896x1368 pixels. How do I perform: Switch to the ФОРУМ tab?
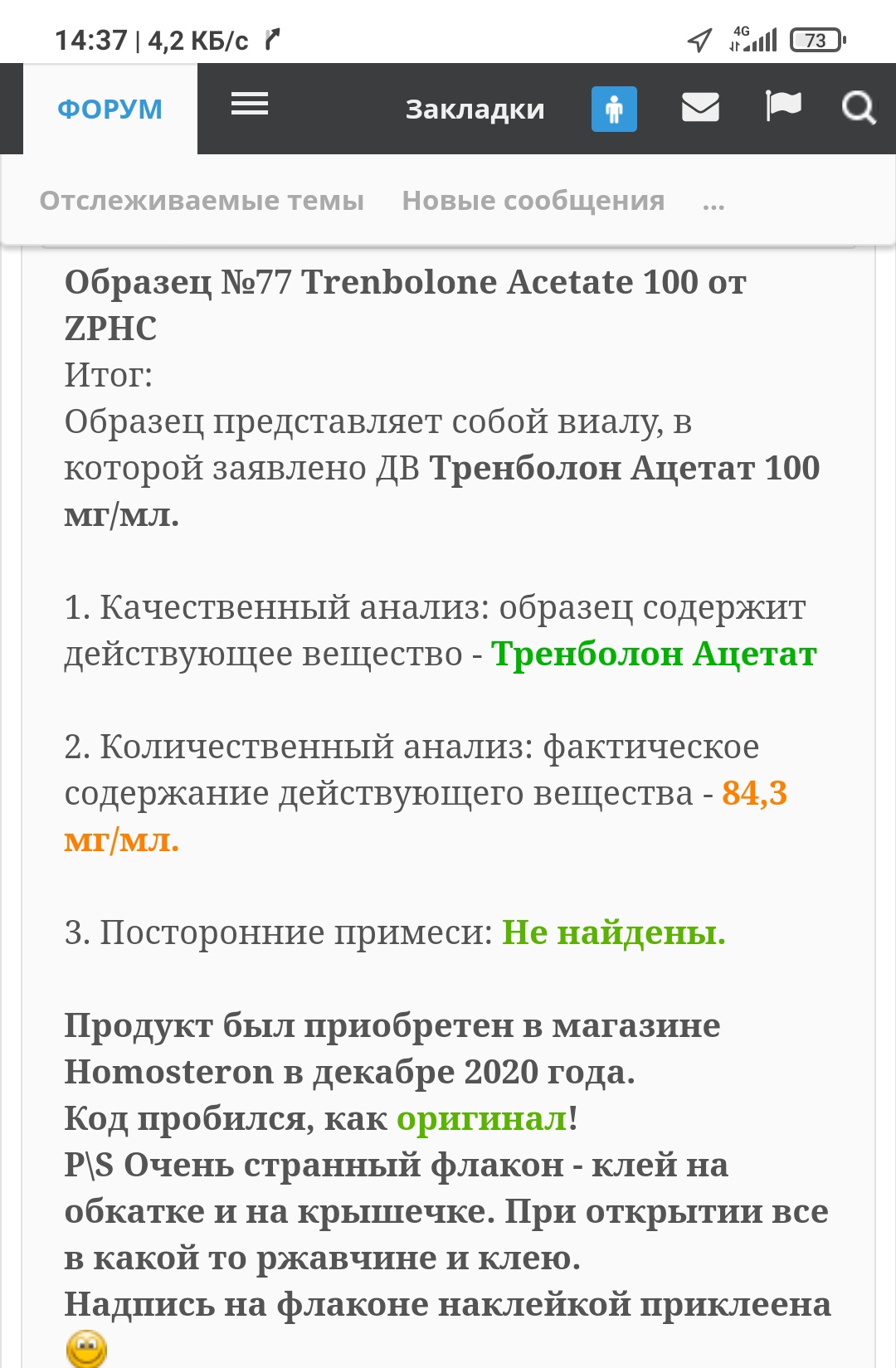110,109
